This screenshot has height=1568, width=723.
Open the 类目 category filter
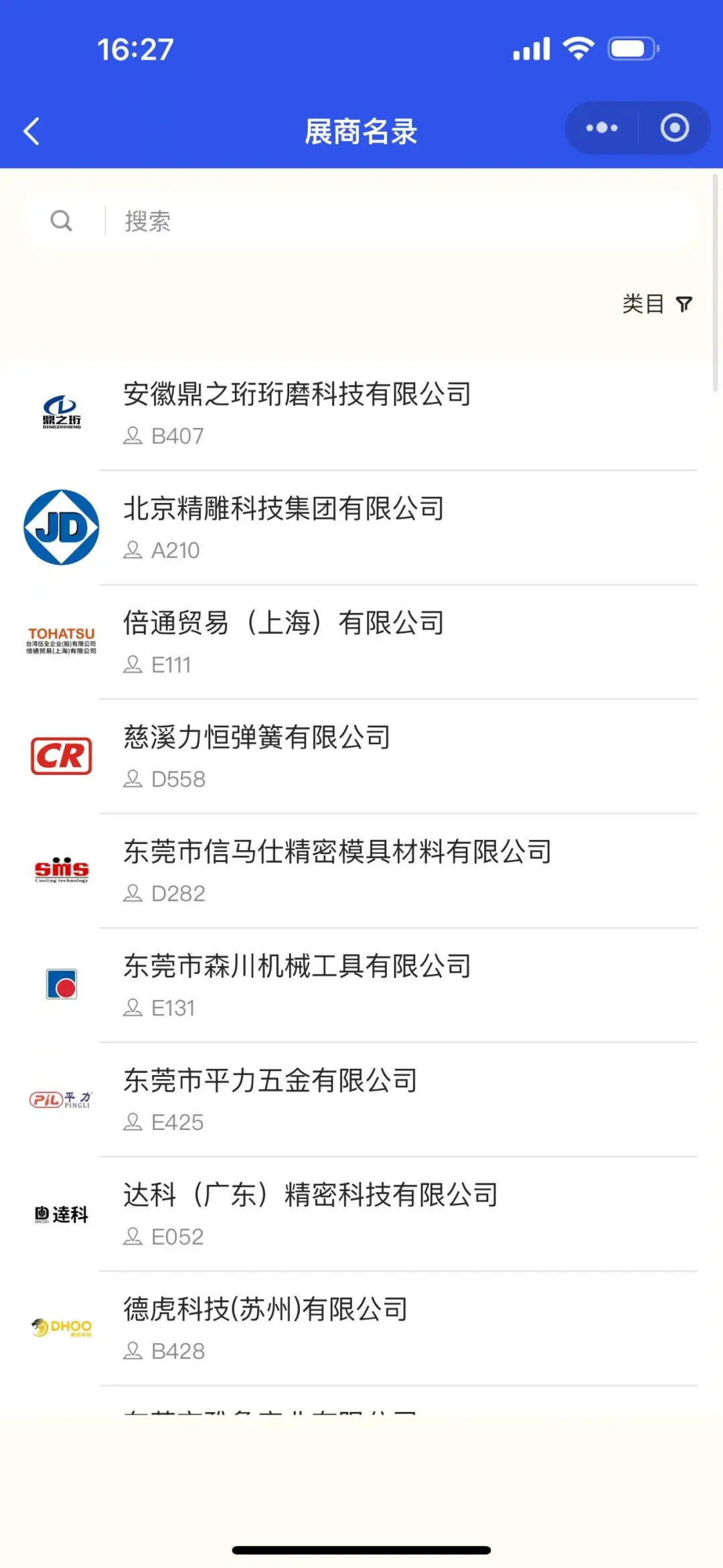657,304
